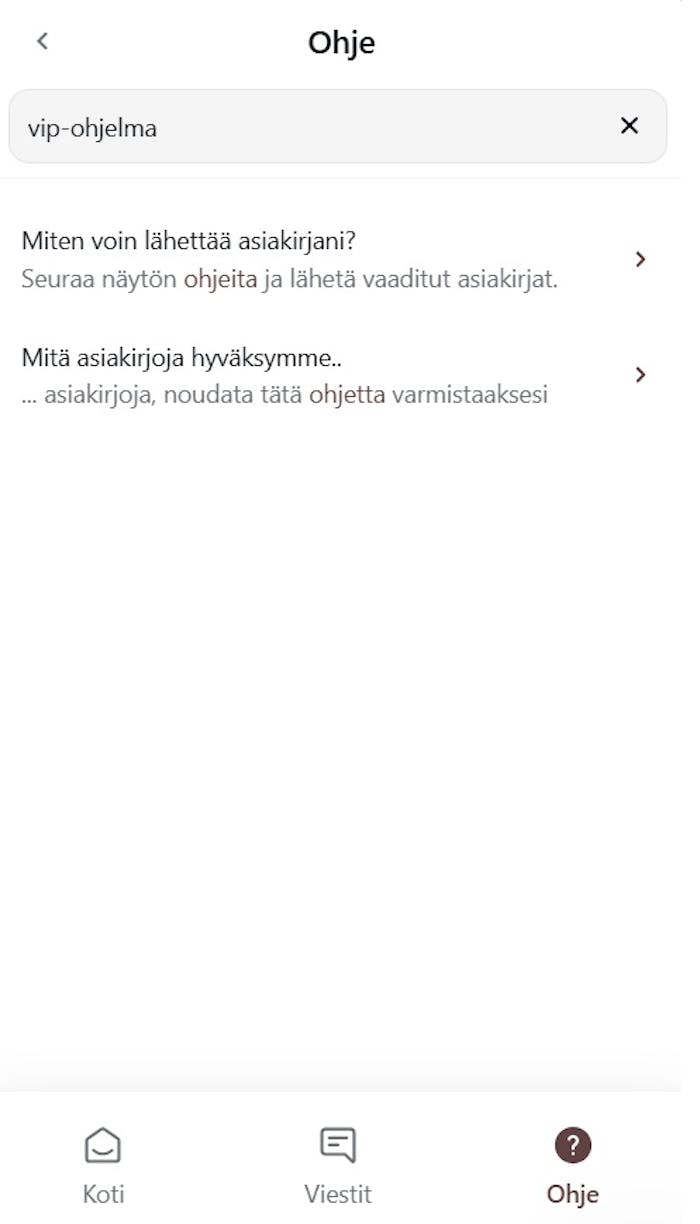The image size is (700, 1224).
Task: Switch to the Viestit tab
Action: pos(338,1165)
